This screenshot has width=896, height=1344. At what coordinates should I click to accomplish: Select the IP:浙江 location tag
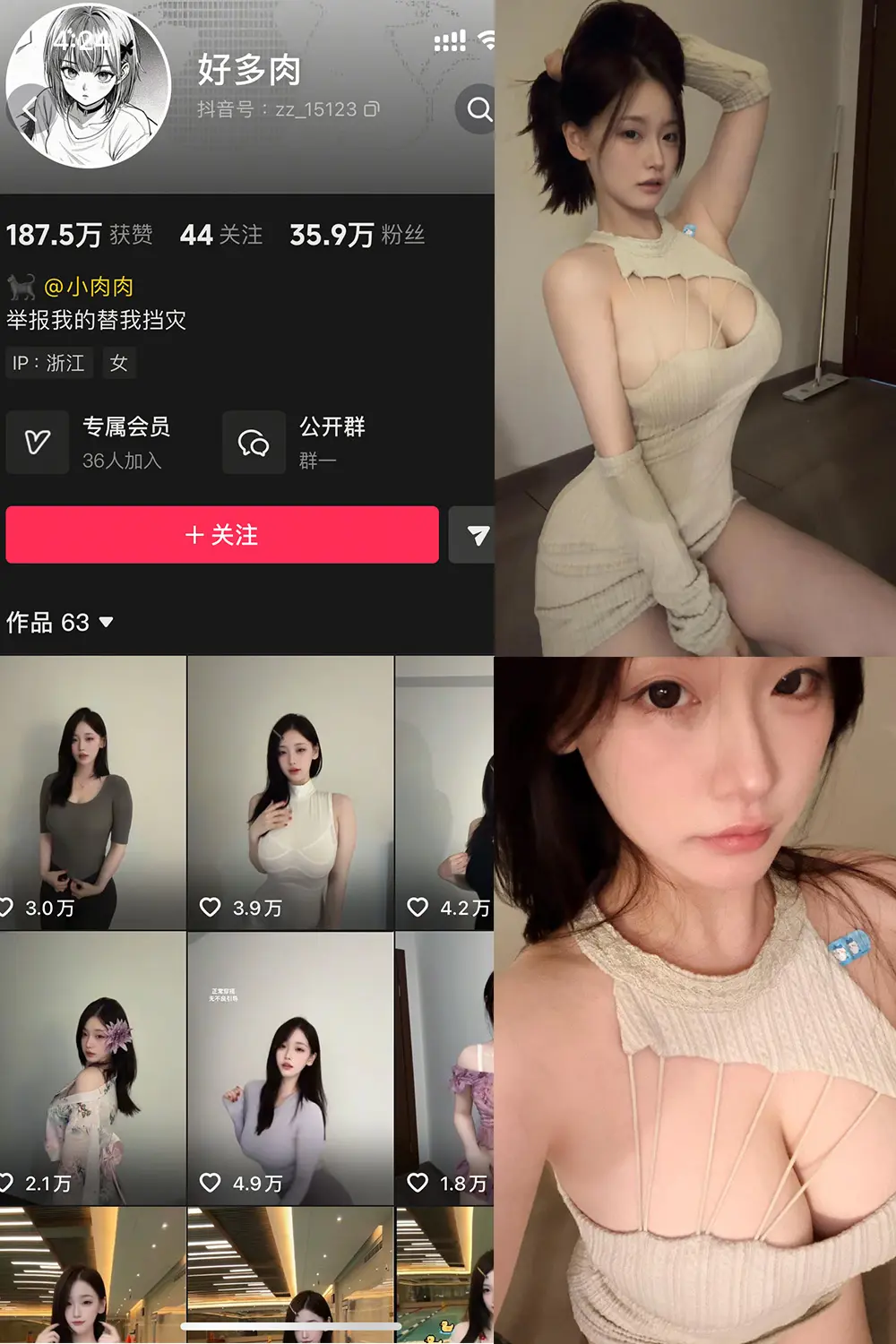pyautogui.click(x=50, y=363)
